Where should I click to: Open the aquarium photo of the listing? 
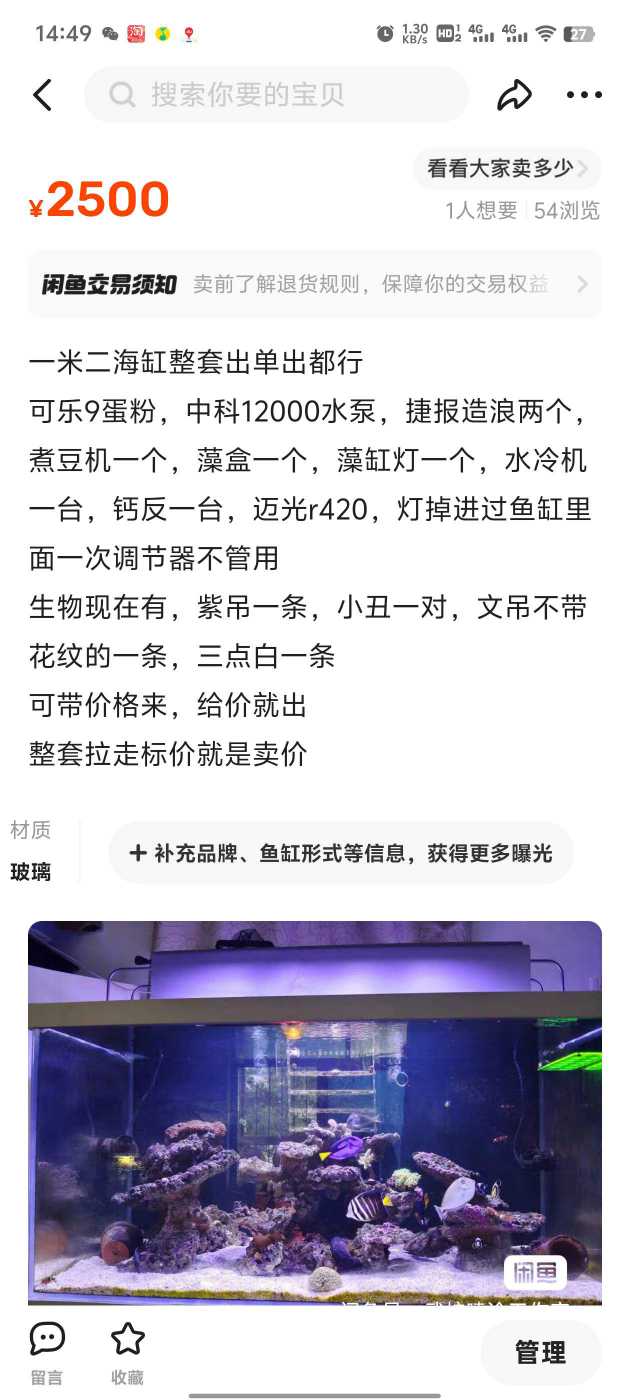pyautogui.click(x=314, y=1110)
